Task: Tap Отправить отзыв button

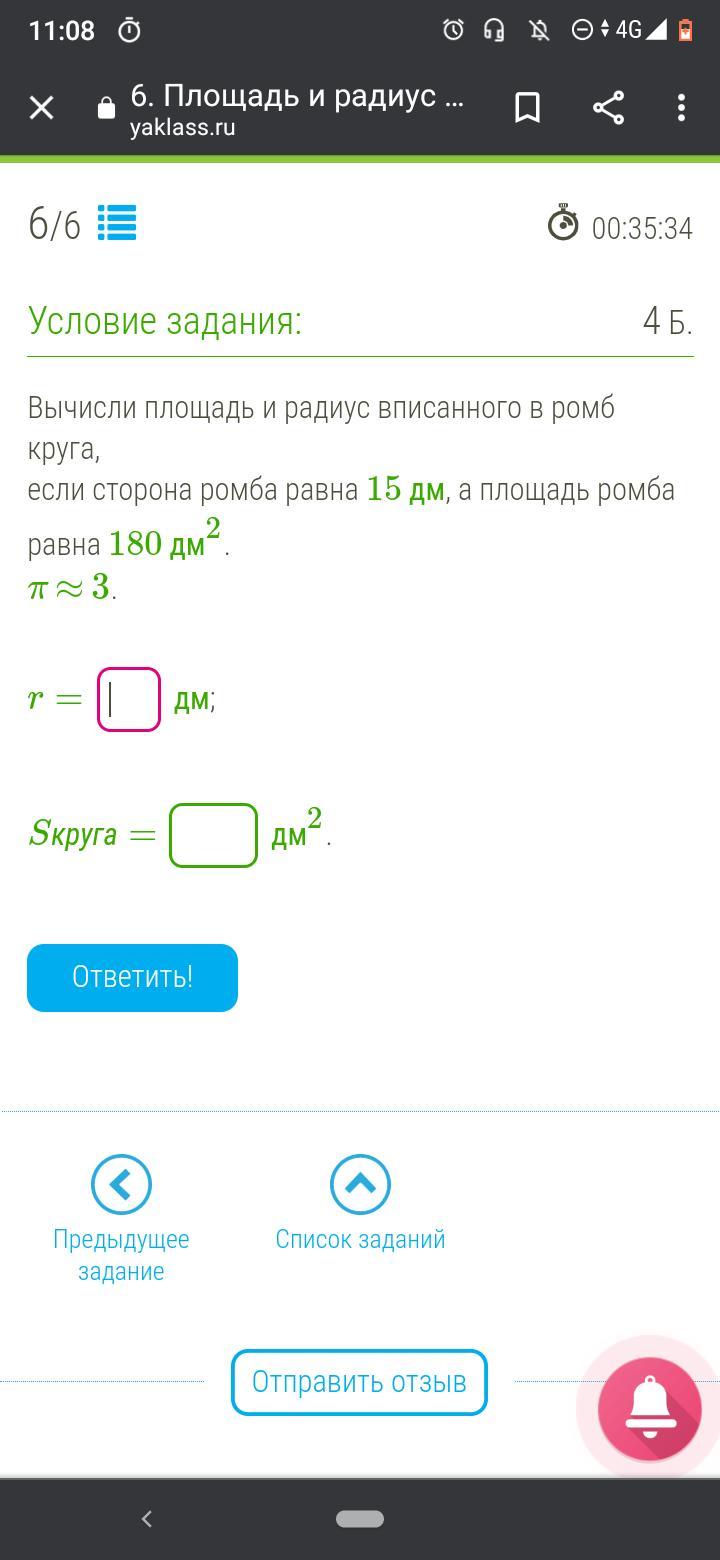Action: [x=359, y=1382]
